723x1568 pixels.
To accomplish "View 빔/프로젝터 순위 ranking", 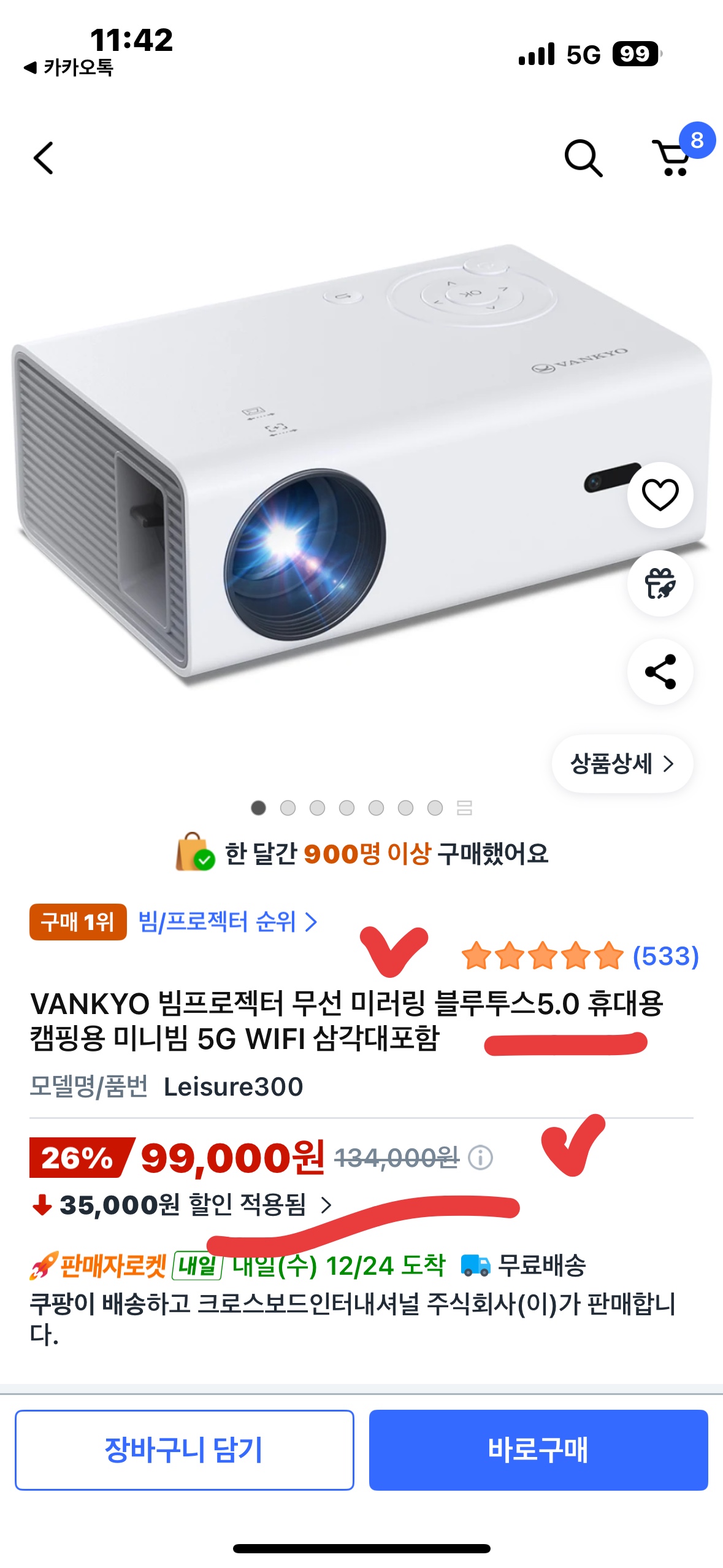I will tap(228, 921).
